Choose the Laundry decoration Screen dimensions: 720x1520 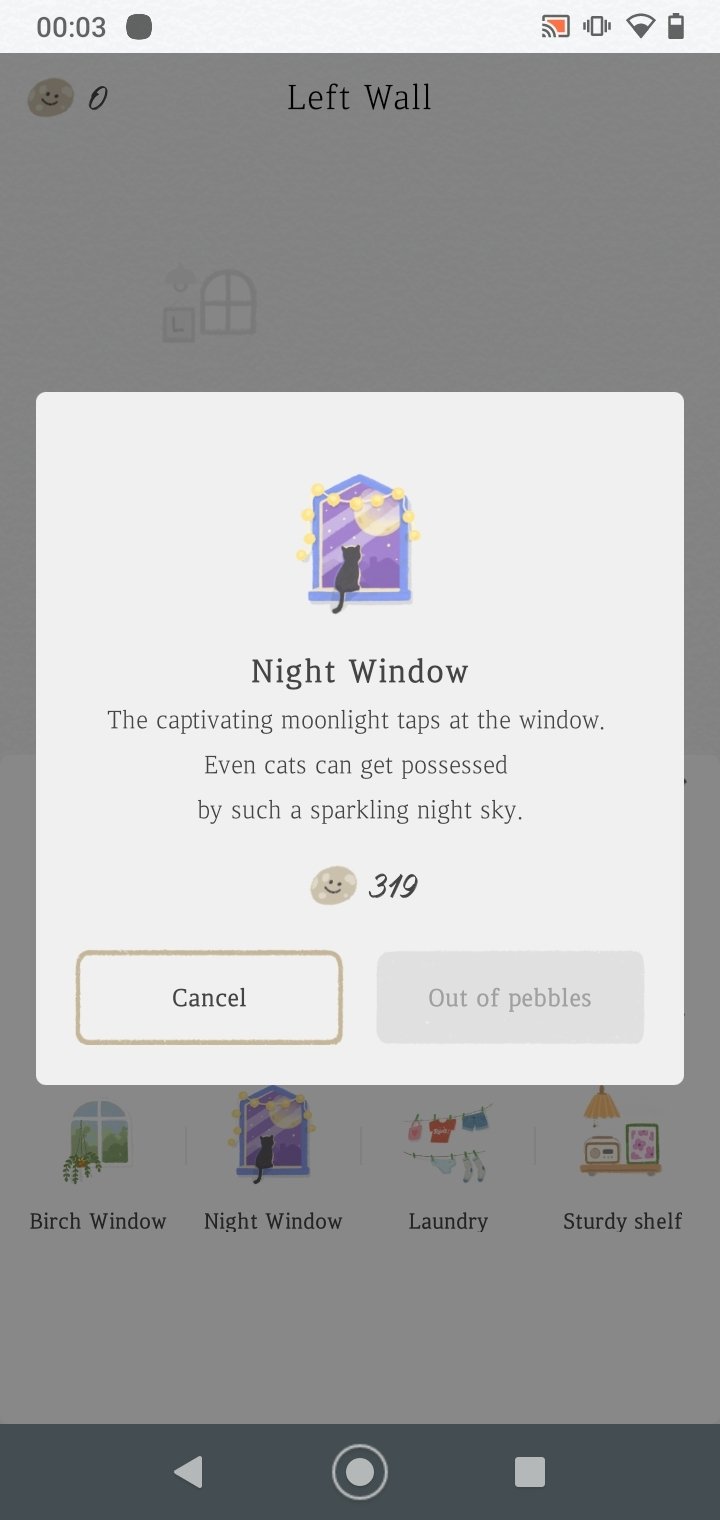click(x=448, y=1160)
